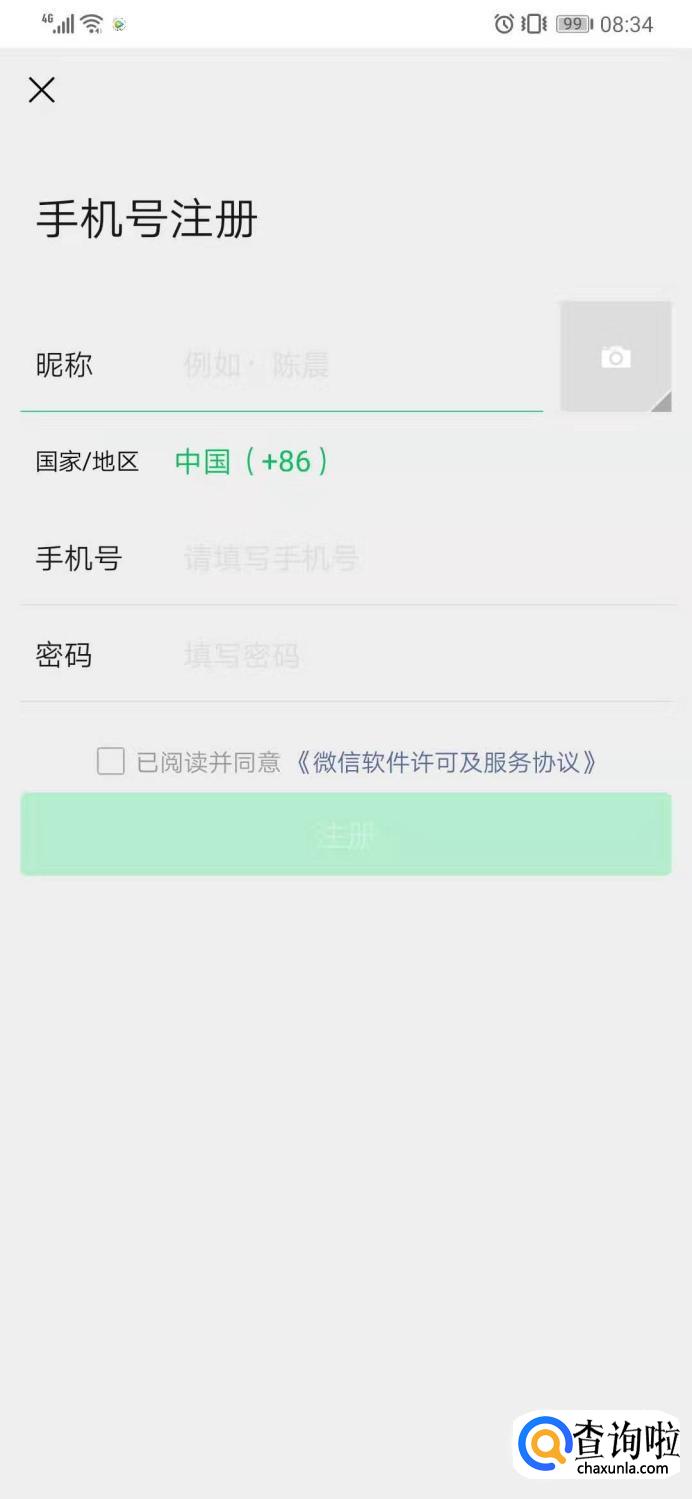Open 微信软件许可及服务协议 link
The width and height of the screenshot is (692, 1499).
tap(446, 763)
